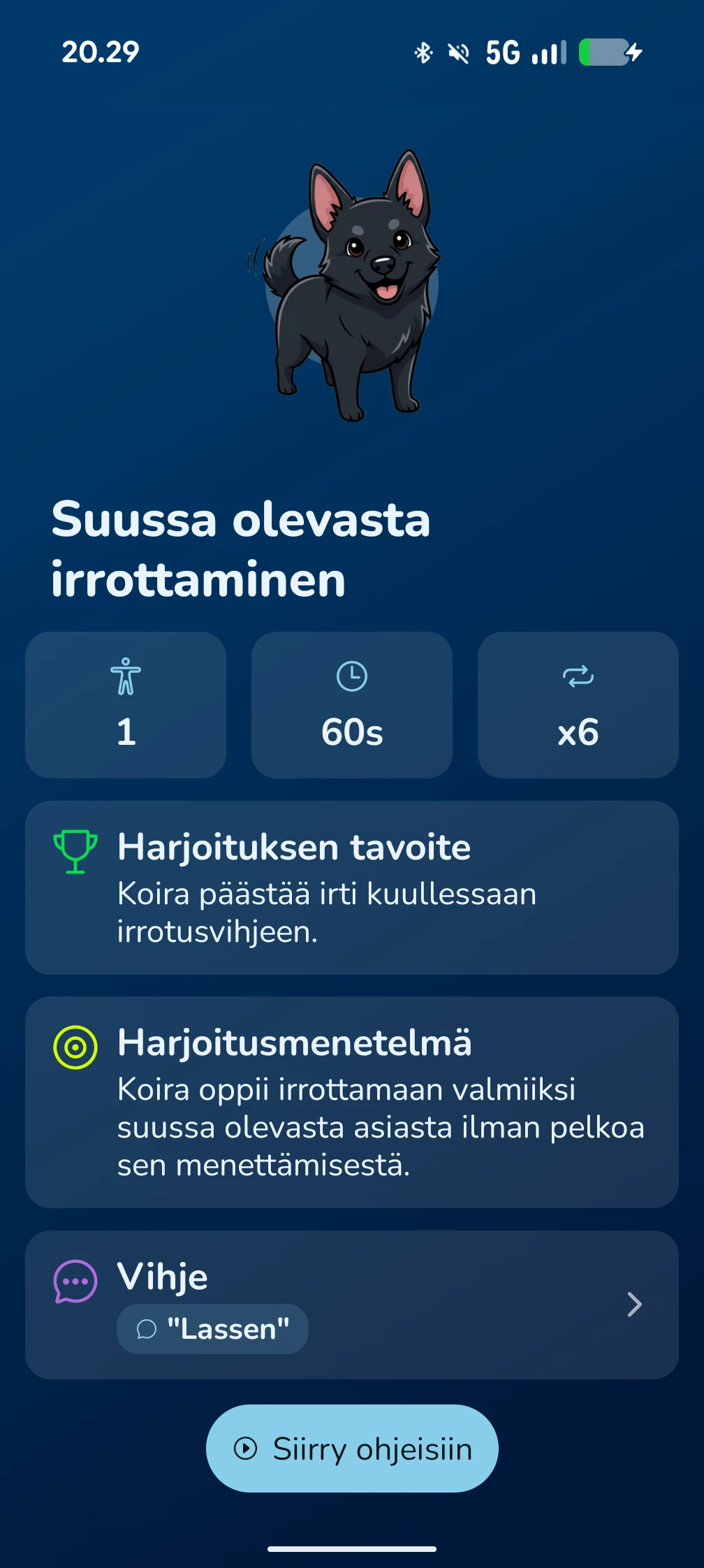
Task: Open the Harjoitusmenetelmä card
Action: (351, 1104)
